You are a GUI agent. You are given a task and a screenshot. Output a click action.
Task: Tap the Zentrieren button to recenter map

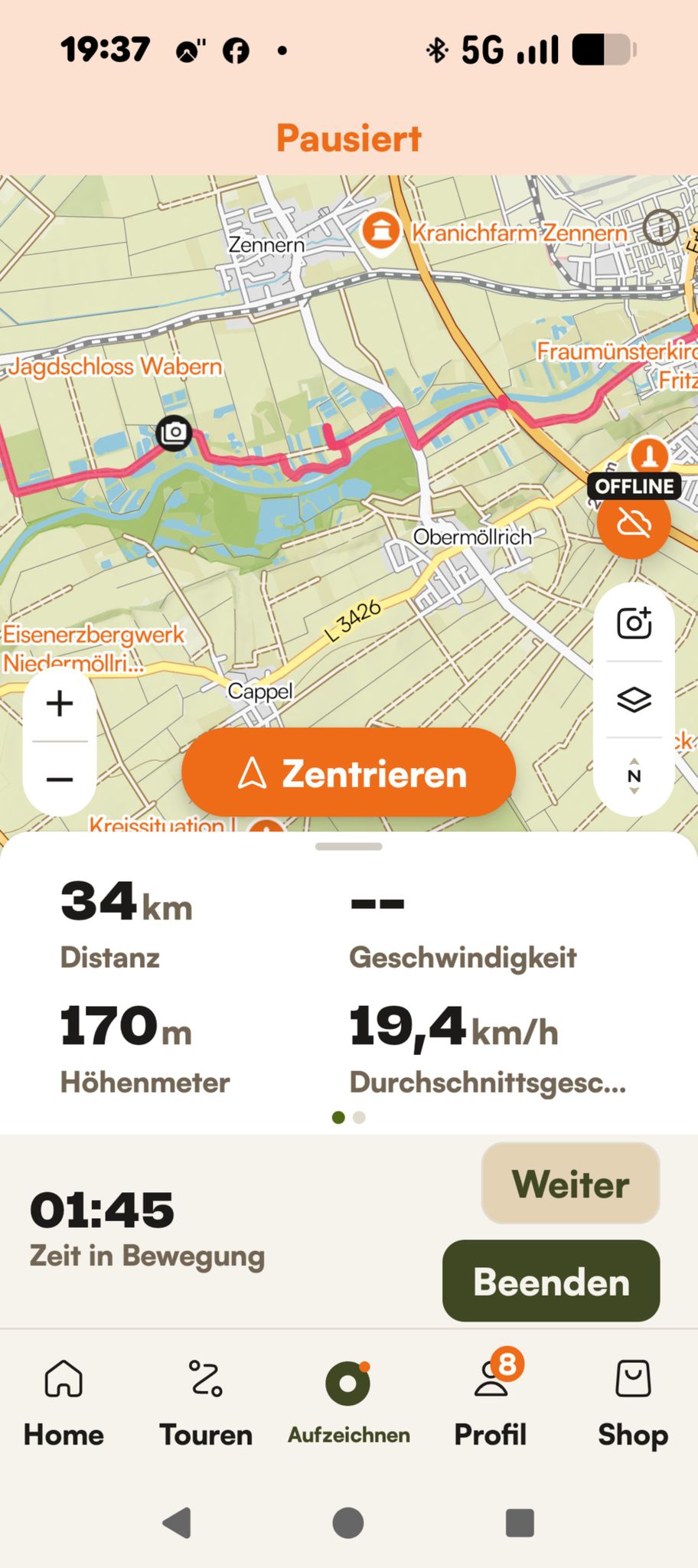[348, 773]
